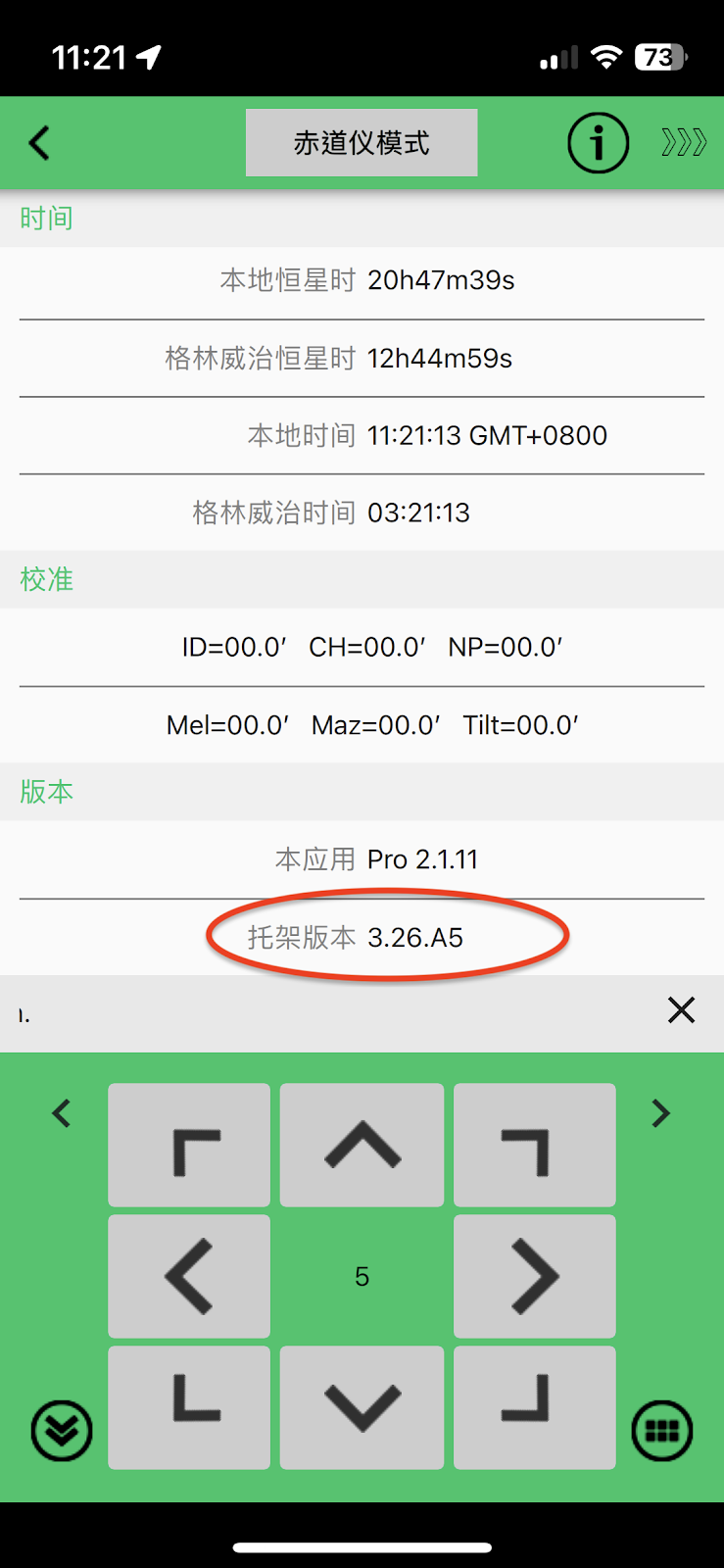Viewport: 724px width, 1568px height.
Task: Collapse the direction pad with double-chevron icon
Action: pyautogui.click(x=62, y=1431)
